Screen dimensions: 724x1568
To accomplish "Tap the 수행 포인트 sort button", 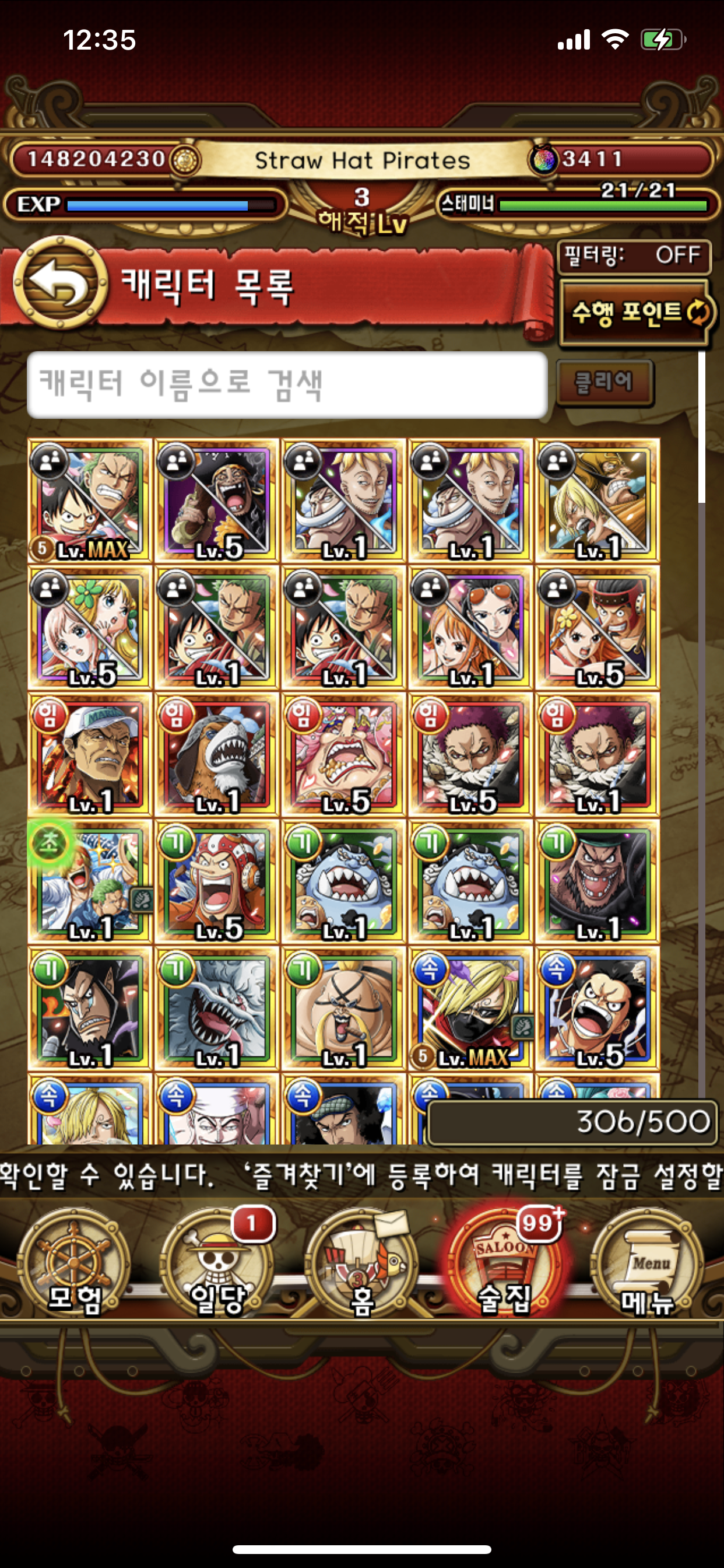I will [x=637, y=313].
